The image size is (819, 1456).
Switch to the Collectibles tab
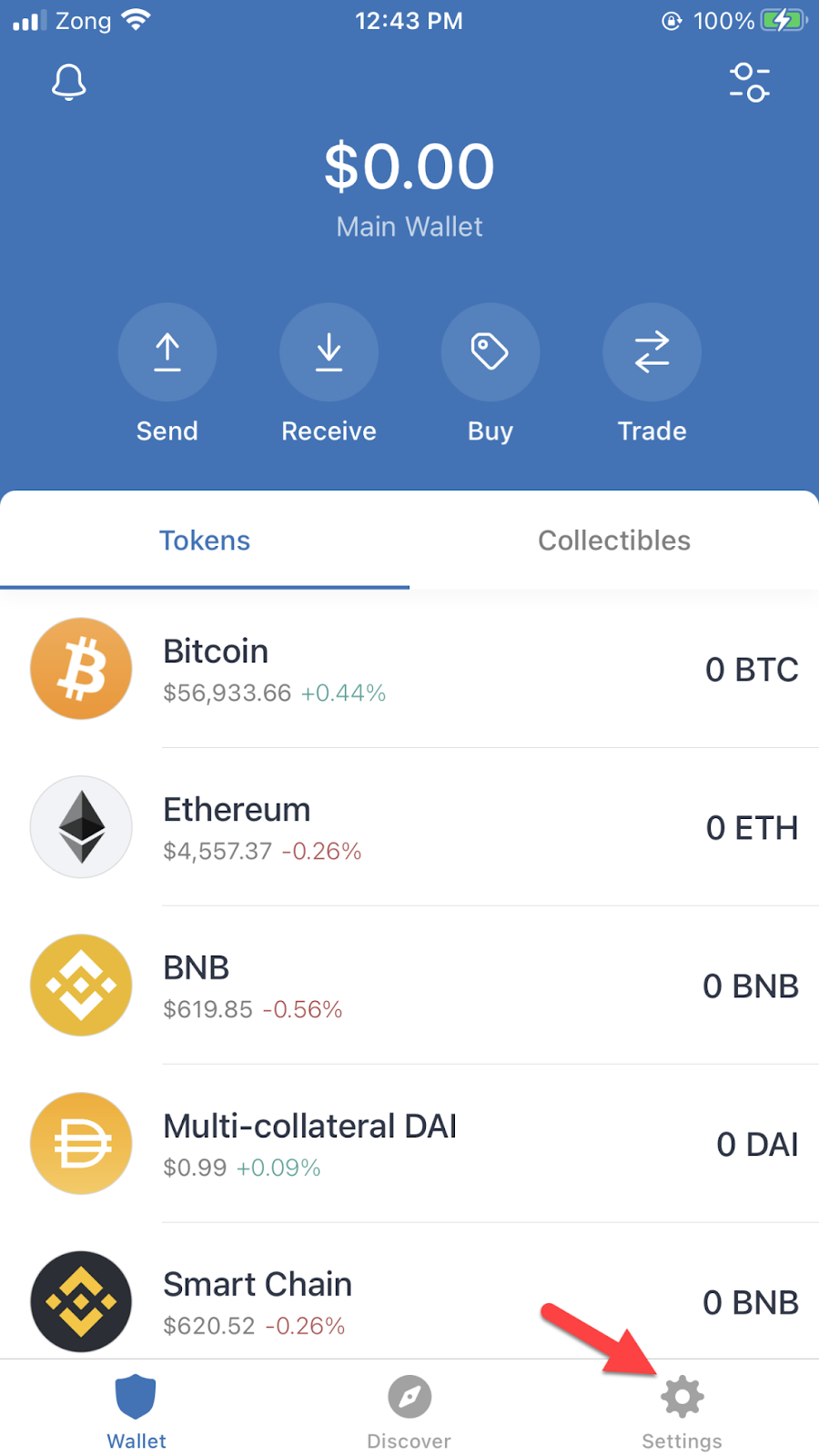614,541
